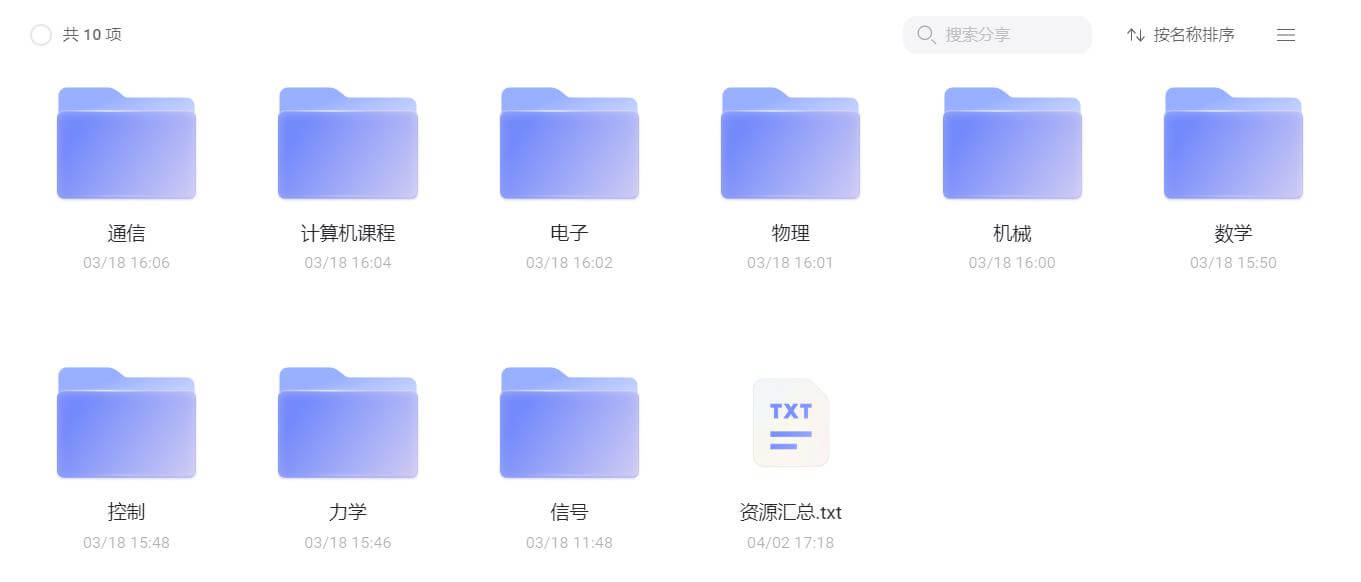This screenshot has height=582, width=1361.
Task: Open the 计算机课程 folder
Action: coord(348,145)
